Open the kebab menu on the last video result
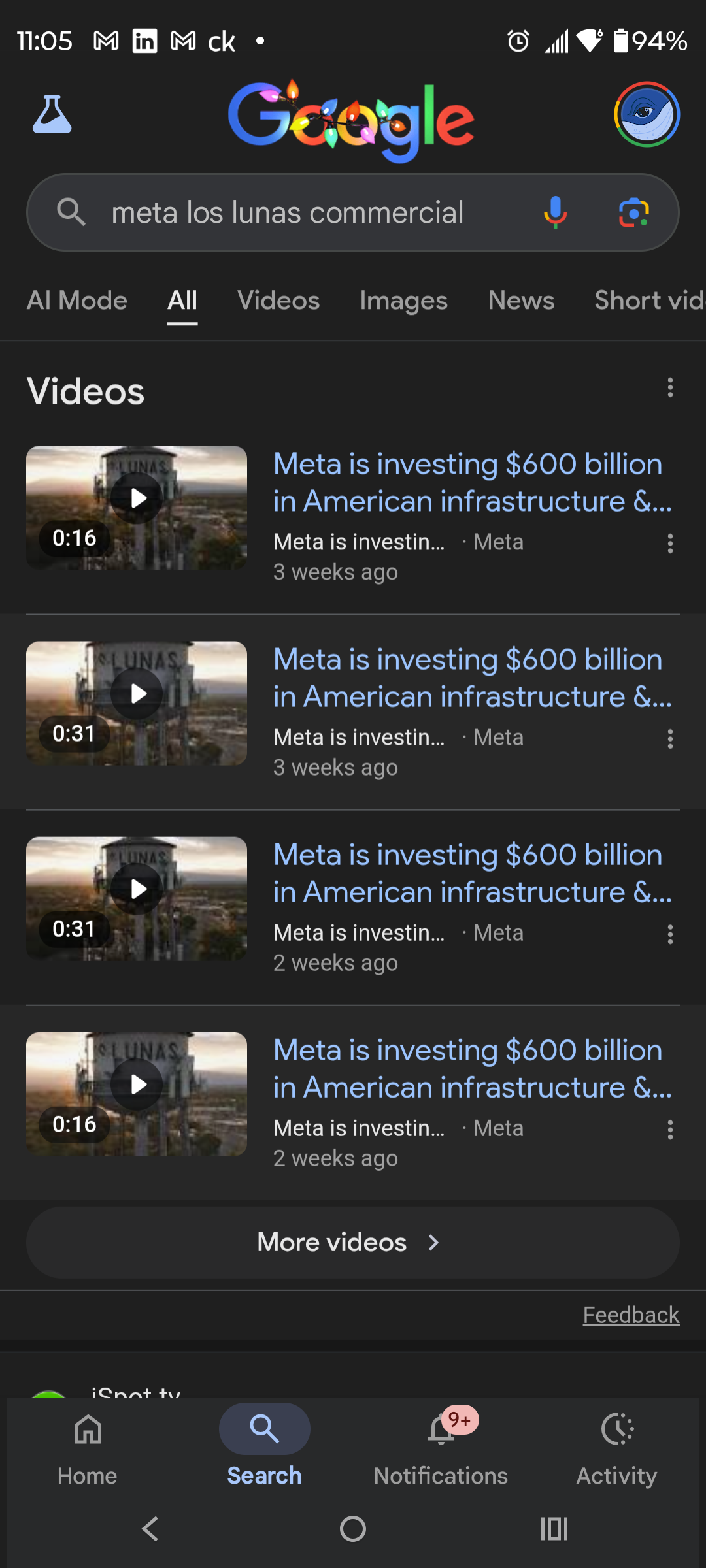Image resolution: width=706 pixels, height=1568 pixels. coord(670,1130)
